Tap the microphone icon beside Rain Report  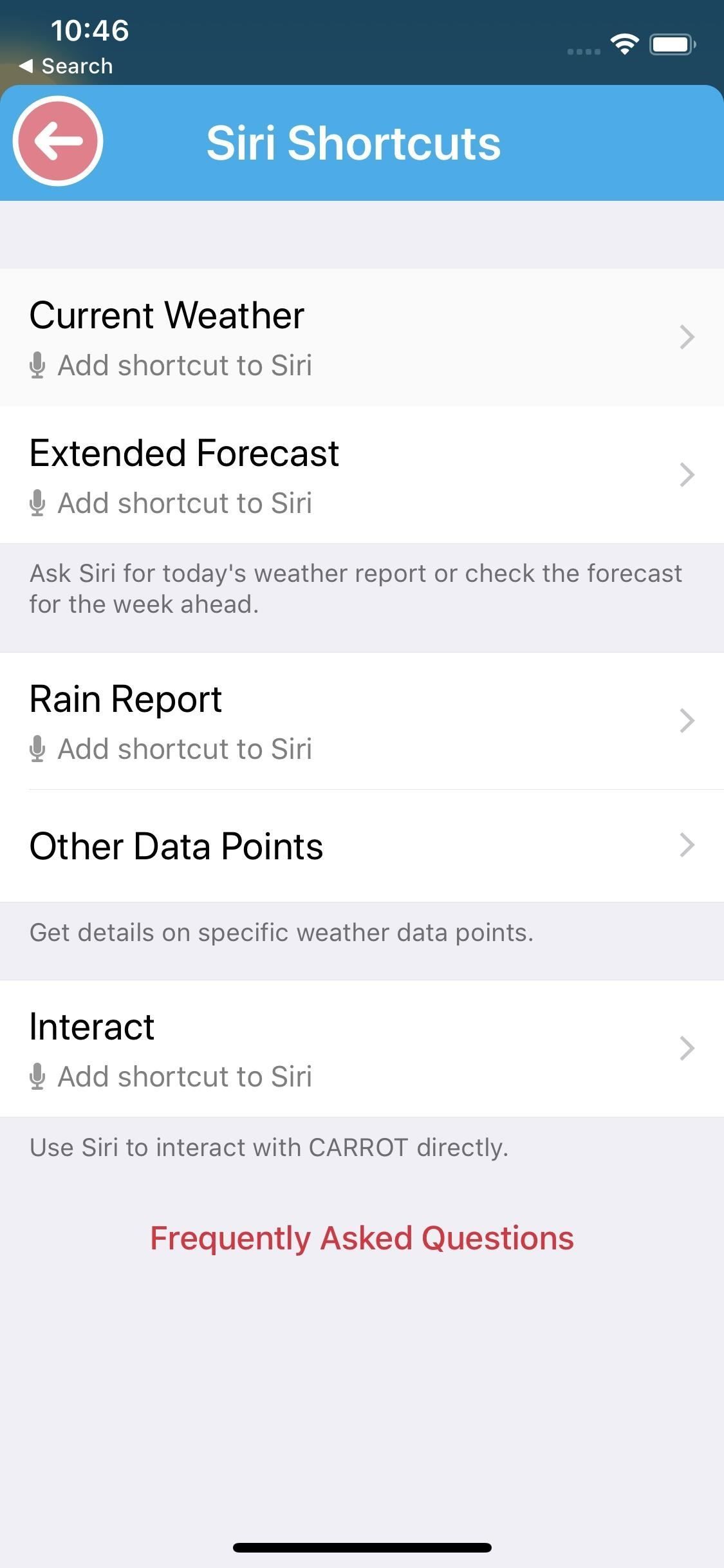[39, 749]
